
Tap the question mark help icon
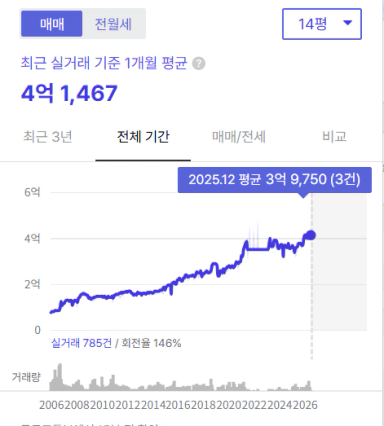pos(199,63)
